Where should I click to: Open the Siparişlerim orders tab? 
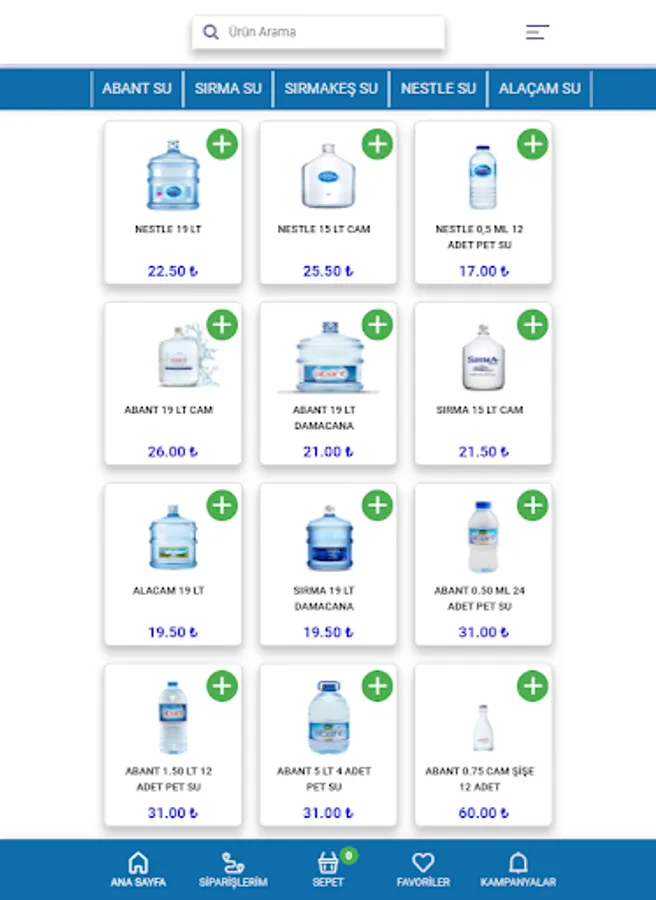tap(232, 869)
